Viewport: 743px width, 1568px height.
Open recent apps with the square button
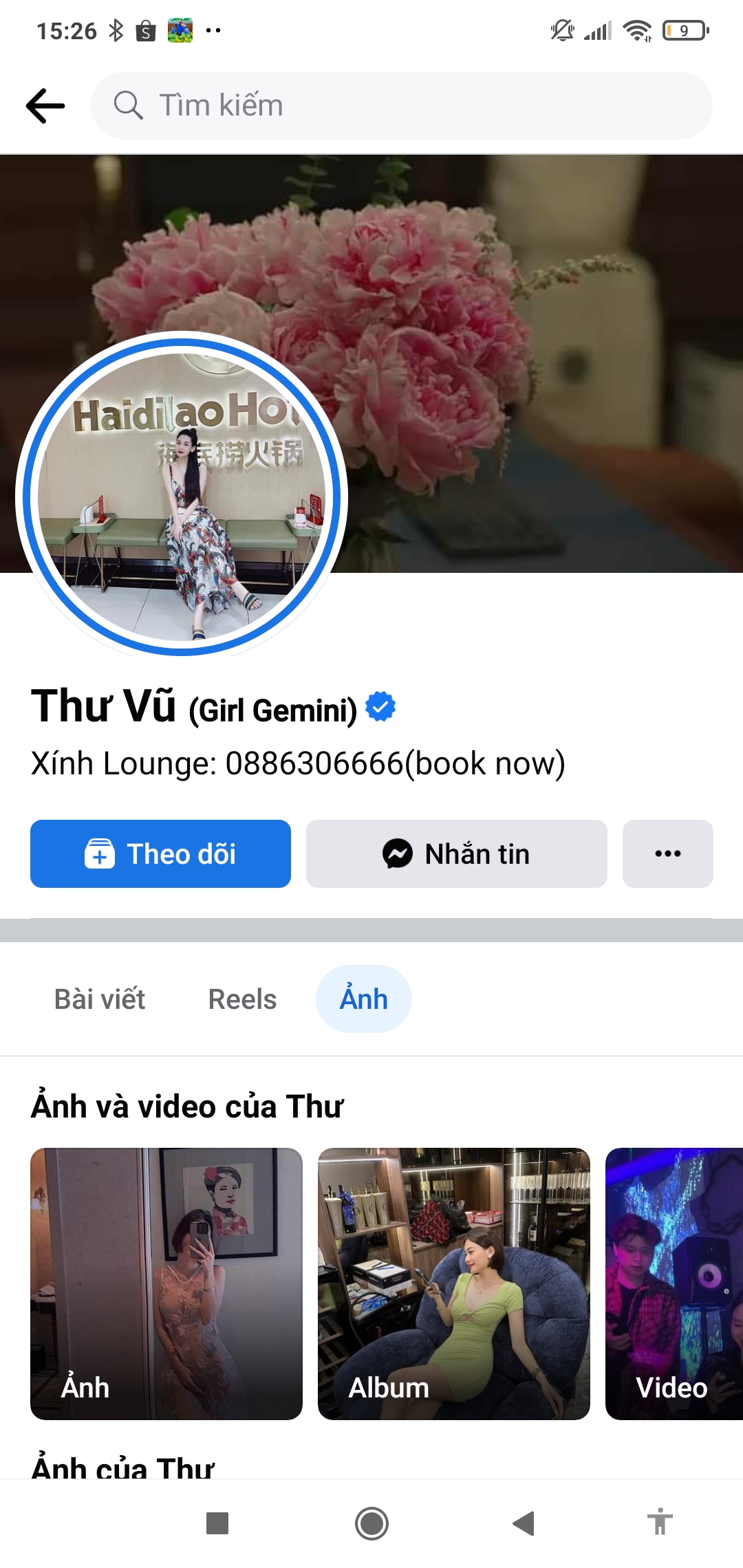pos(217,1523)
